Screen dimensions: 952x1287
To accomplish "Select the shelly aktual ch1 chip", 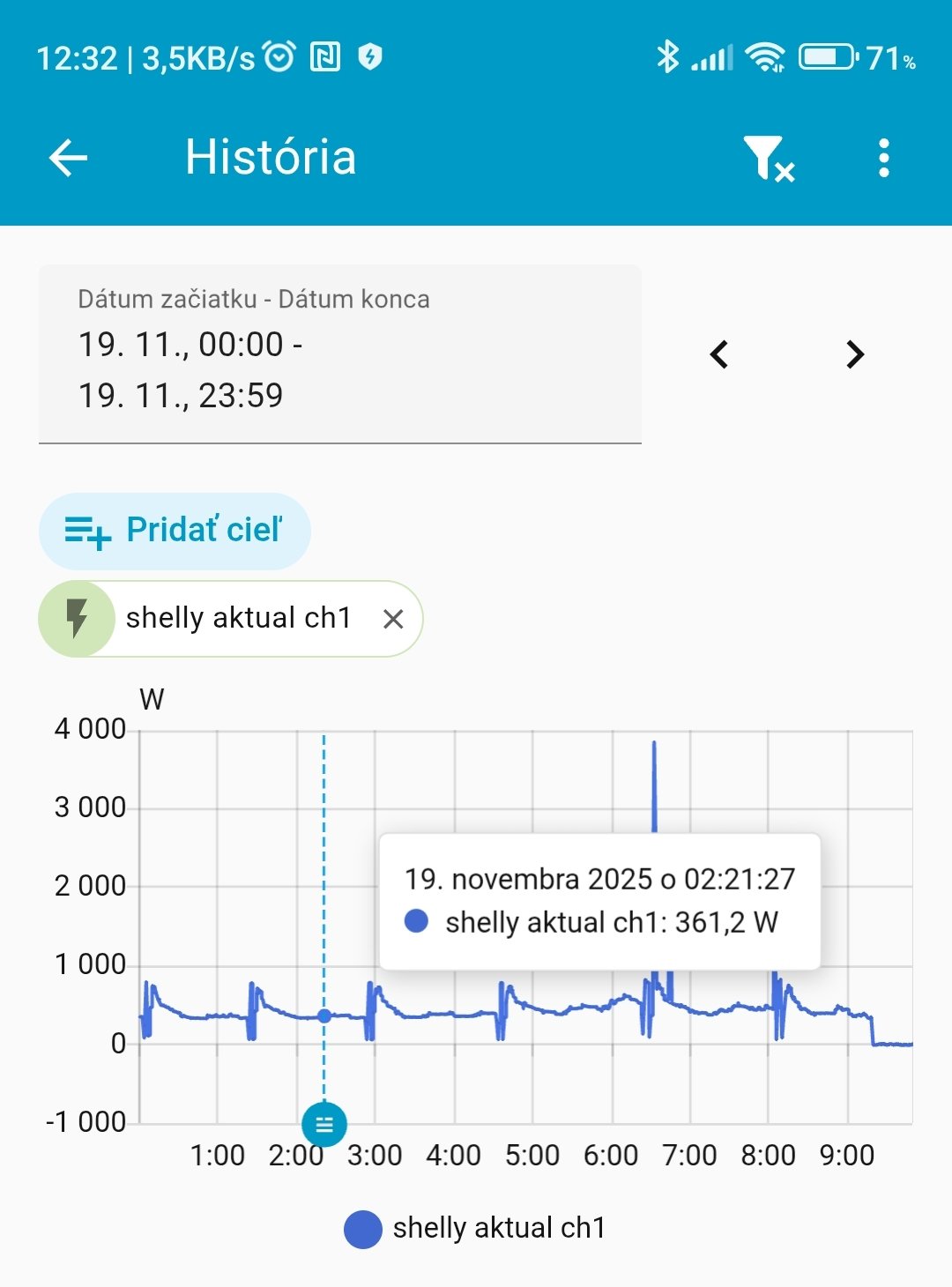I will (x=231, y=619).
